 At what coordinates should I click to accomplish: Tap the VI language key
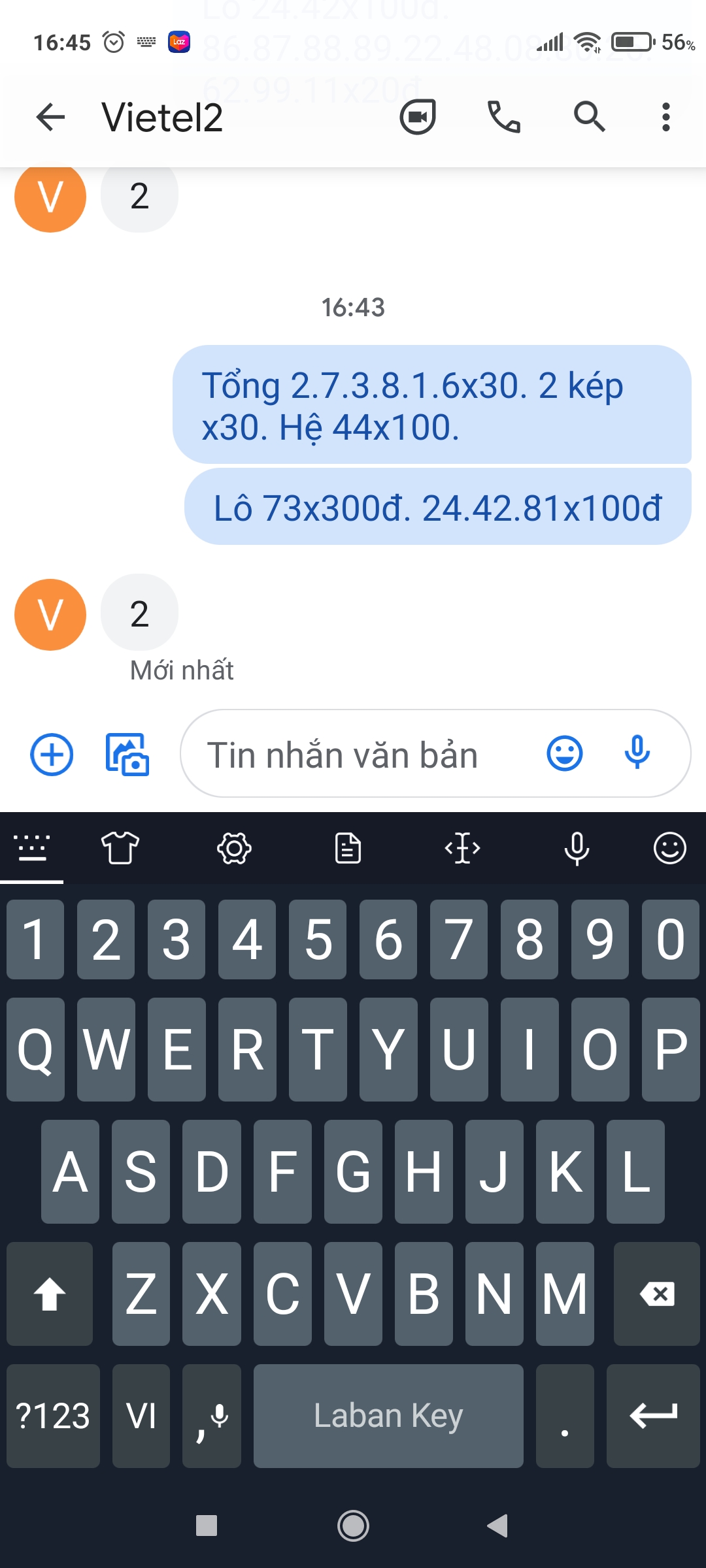tap(141, 1416)
